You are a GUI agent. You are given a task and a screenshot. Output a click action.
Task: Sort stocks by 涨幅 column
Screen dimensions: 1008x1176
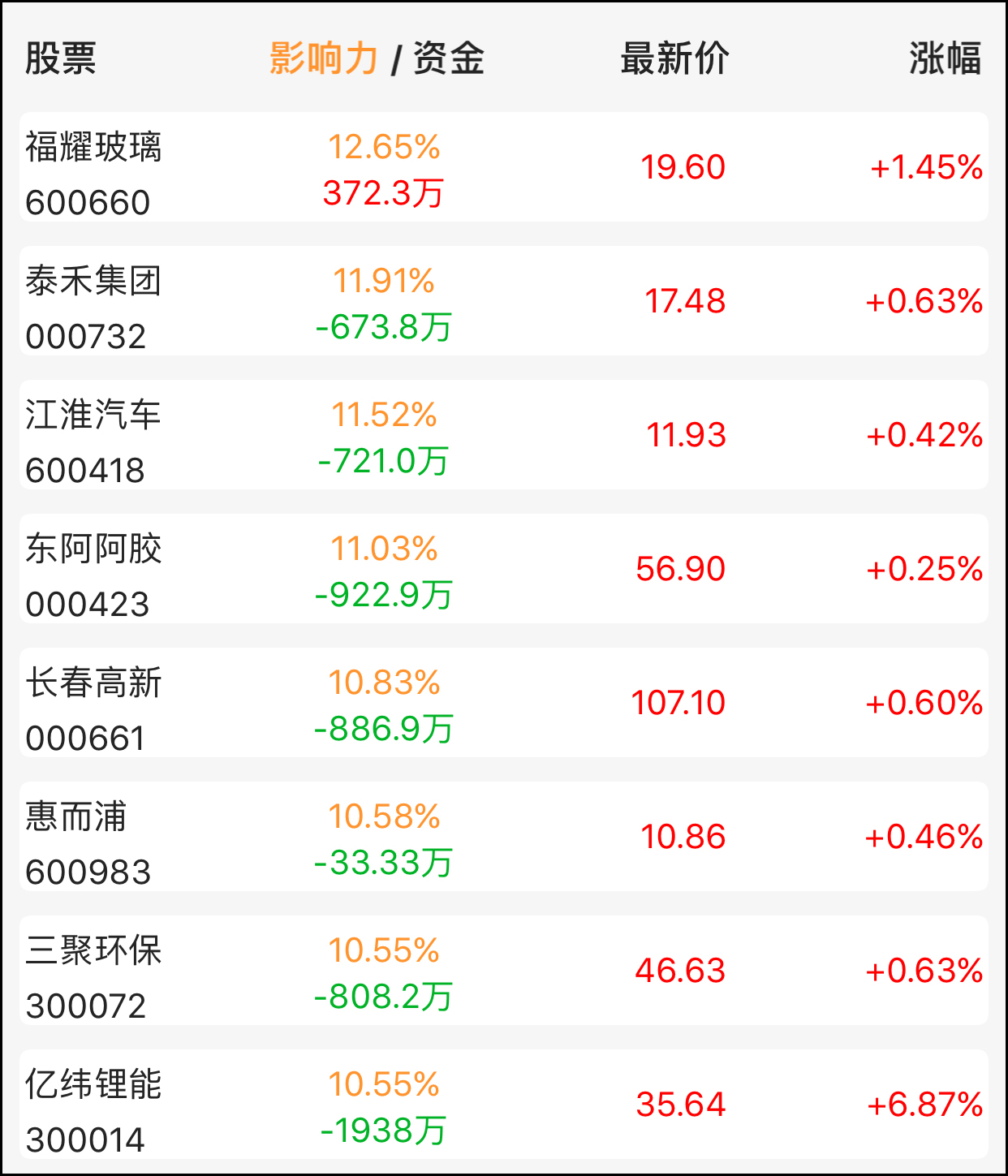[x=947, y=57]
